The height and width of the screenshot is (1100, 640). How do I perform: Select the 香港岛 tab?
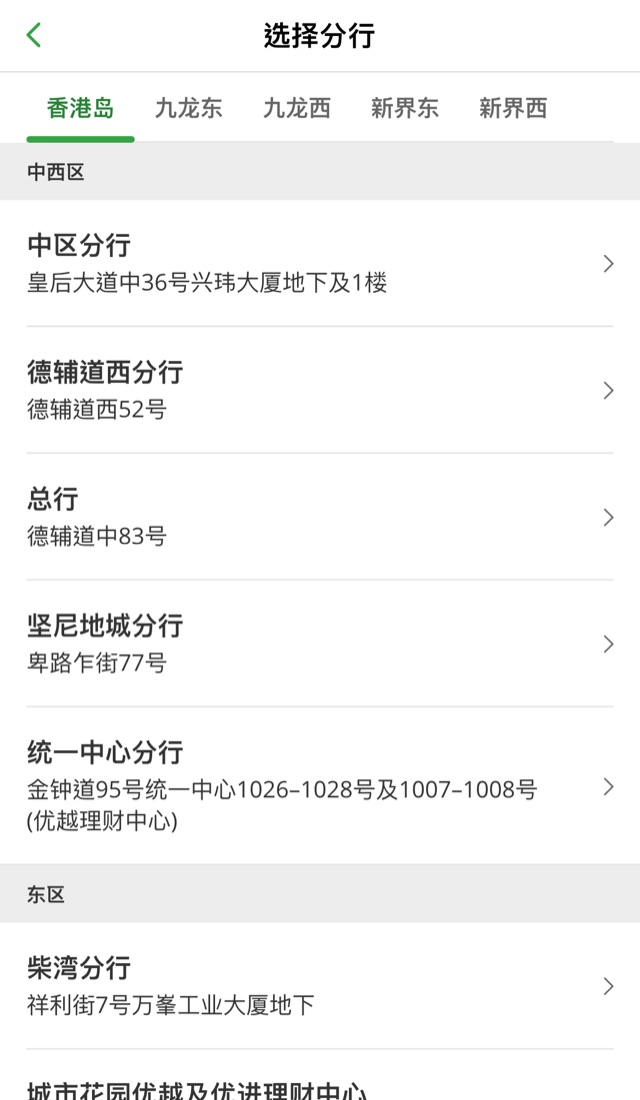pyautogui.click(x=80, y=108)
